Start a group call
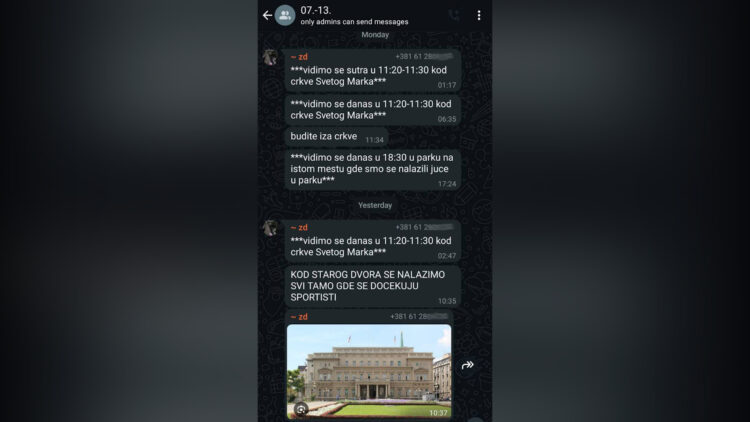The width and height of the screenshot is (750, 422). coord(454,15)
